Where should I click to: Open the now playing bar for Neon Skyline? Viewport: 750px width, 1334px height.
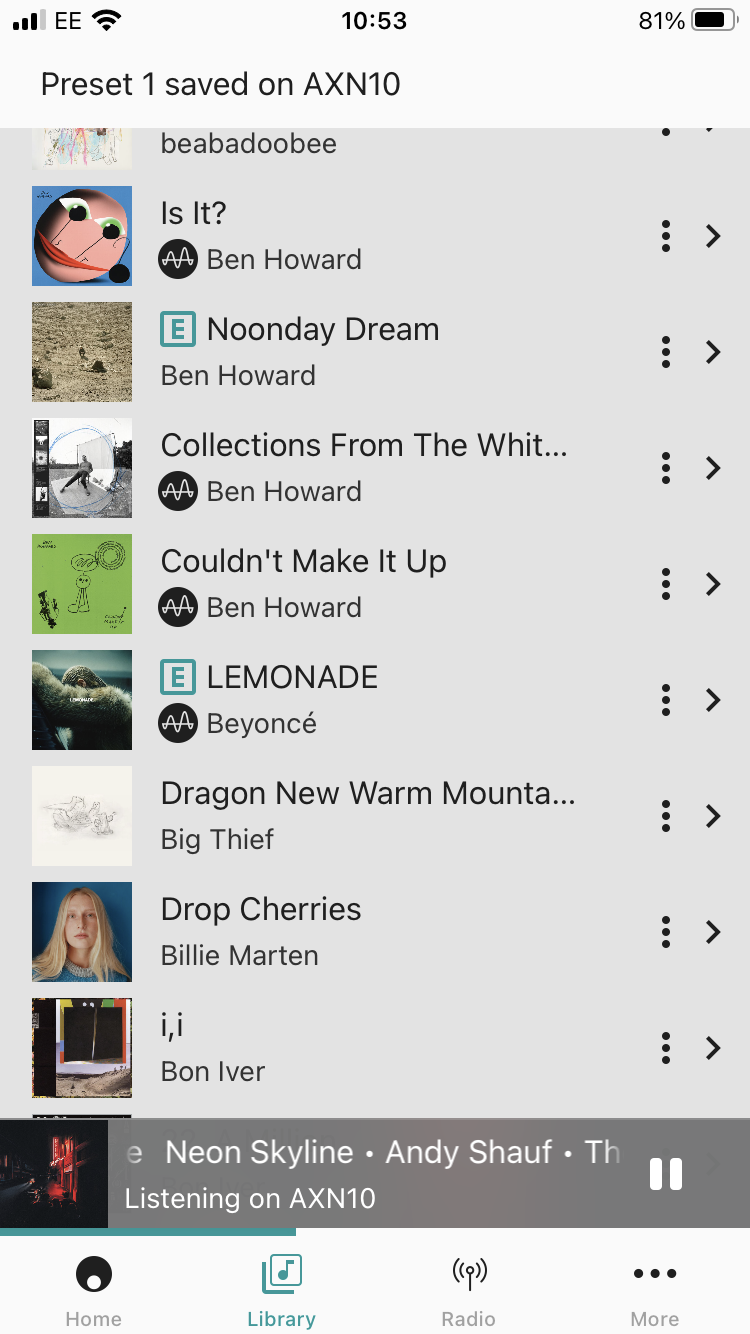click(x=370, y=1173)
